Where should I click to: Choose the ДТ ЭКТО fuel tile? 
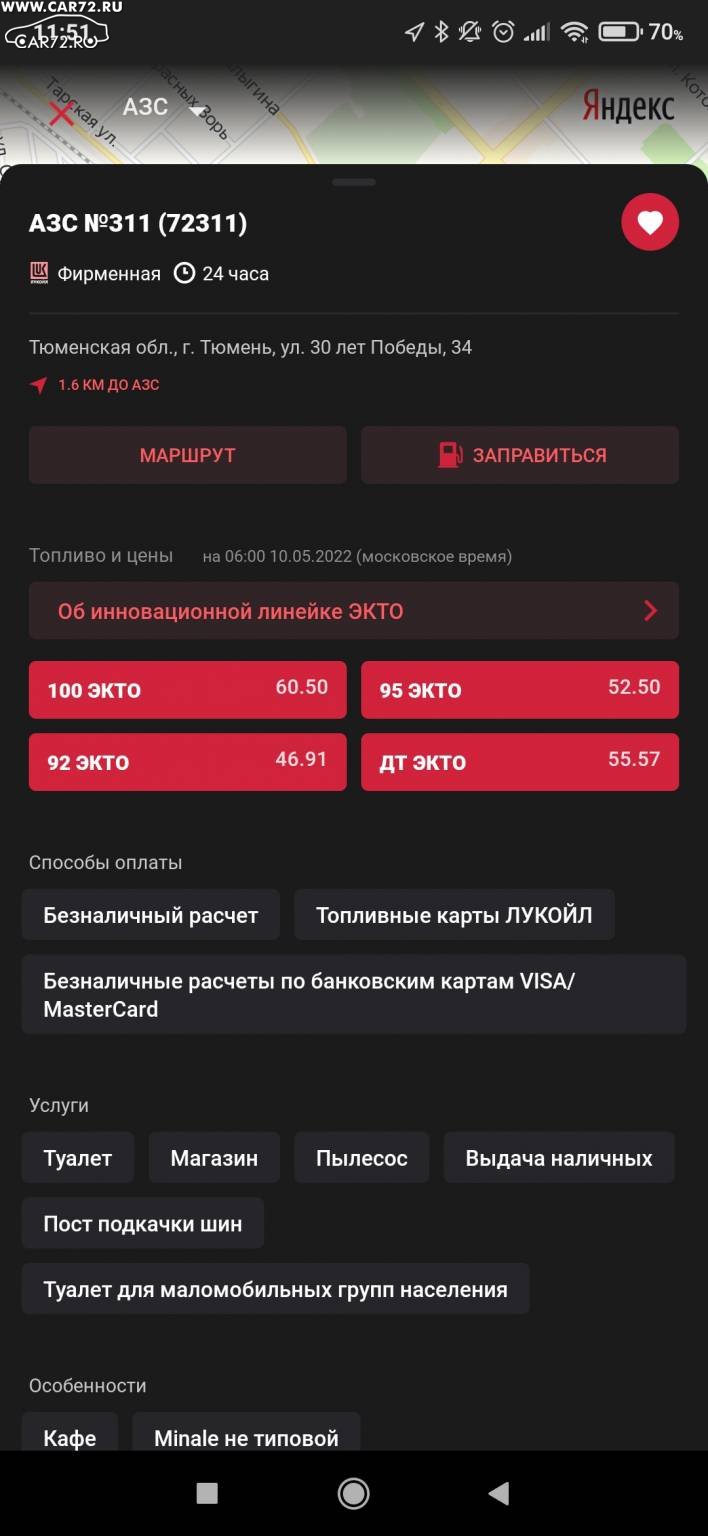click(520, 762)
